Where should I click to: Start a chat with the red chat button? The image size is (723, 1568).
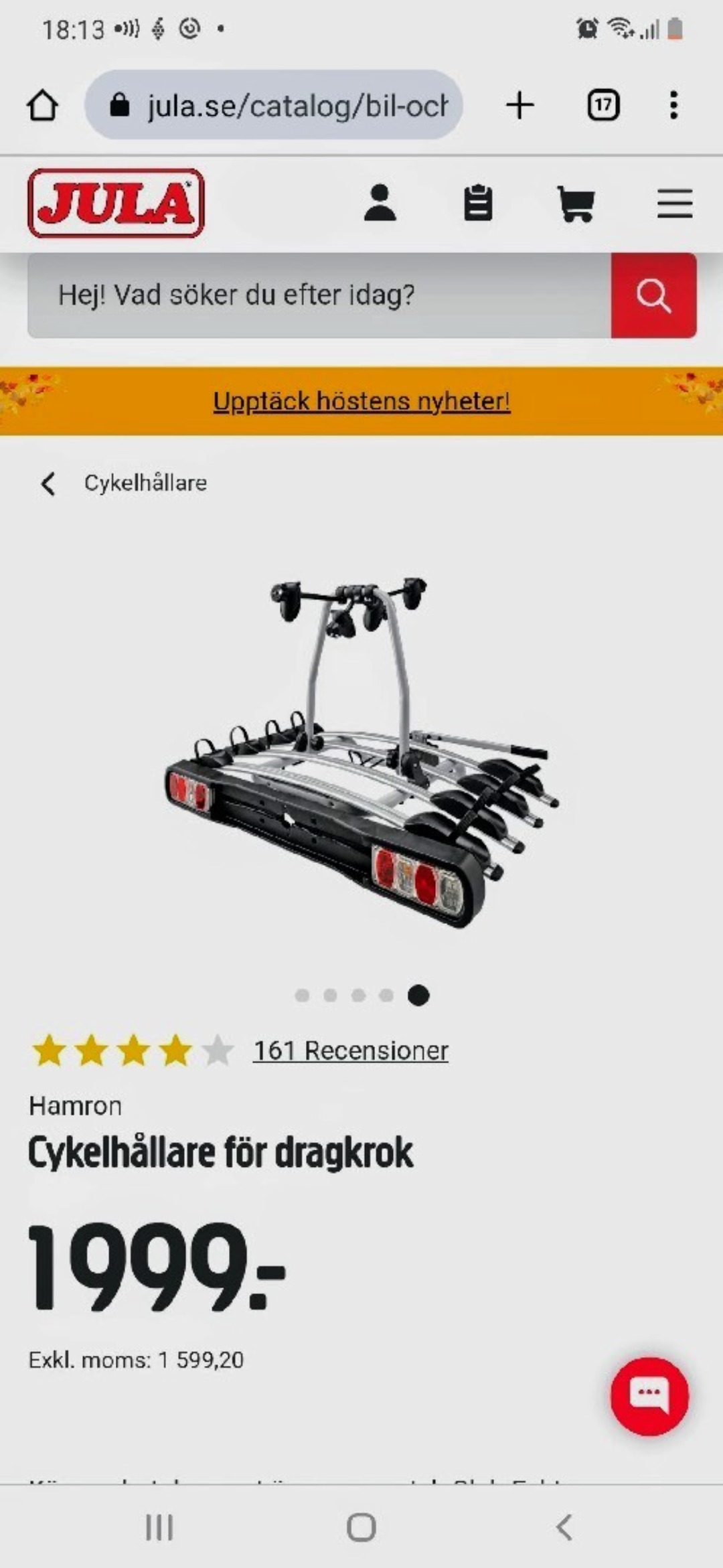tap(649, 1396)
